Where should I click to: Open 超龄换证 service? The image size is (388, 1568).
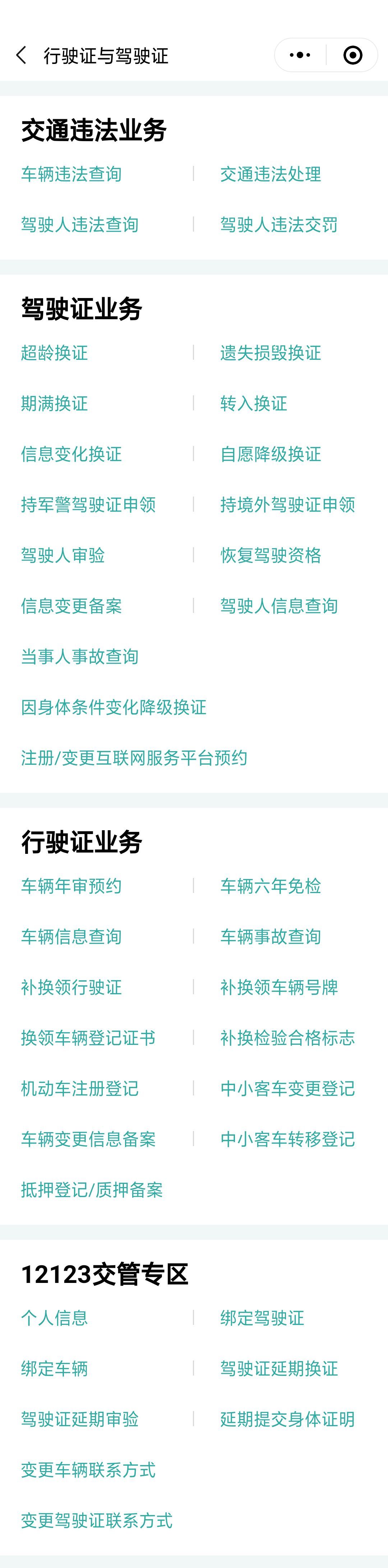(x=54, y=353)
